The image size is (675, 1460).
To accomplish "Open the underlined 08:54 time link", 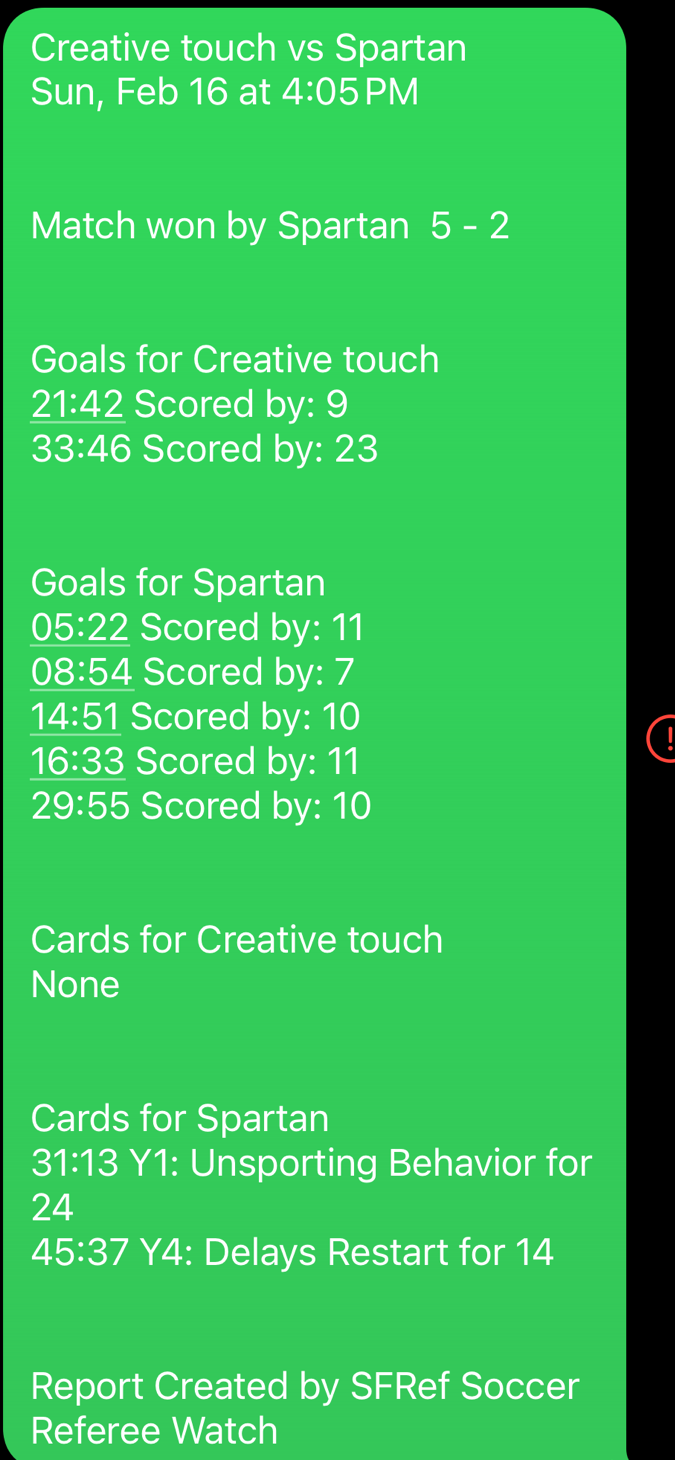I will coord(82,672).
